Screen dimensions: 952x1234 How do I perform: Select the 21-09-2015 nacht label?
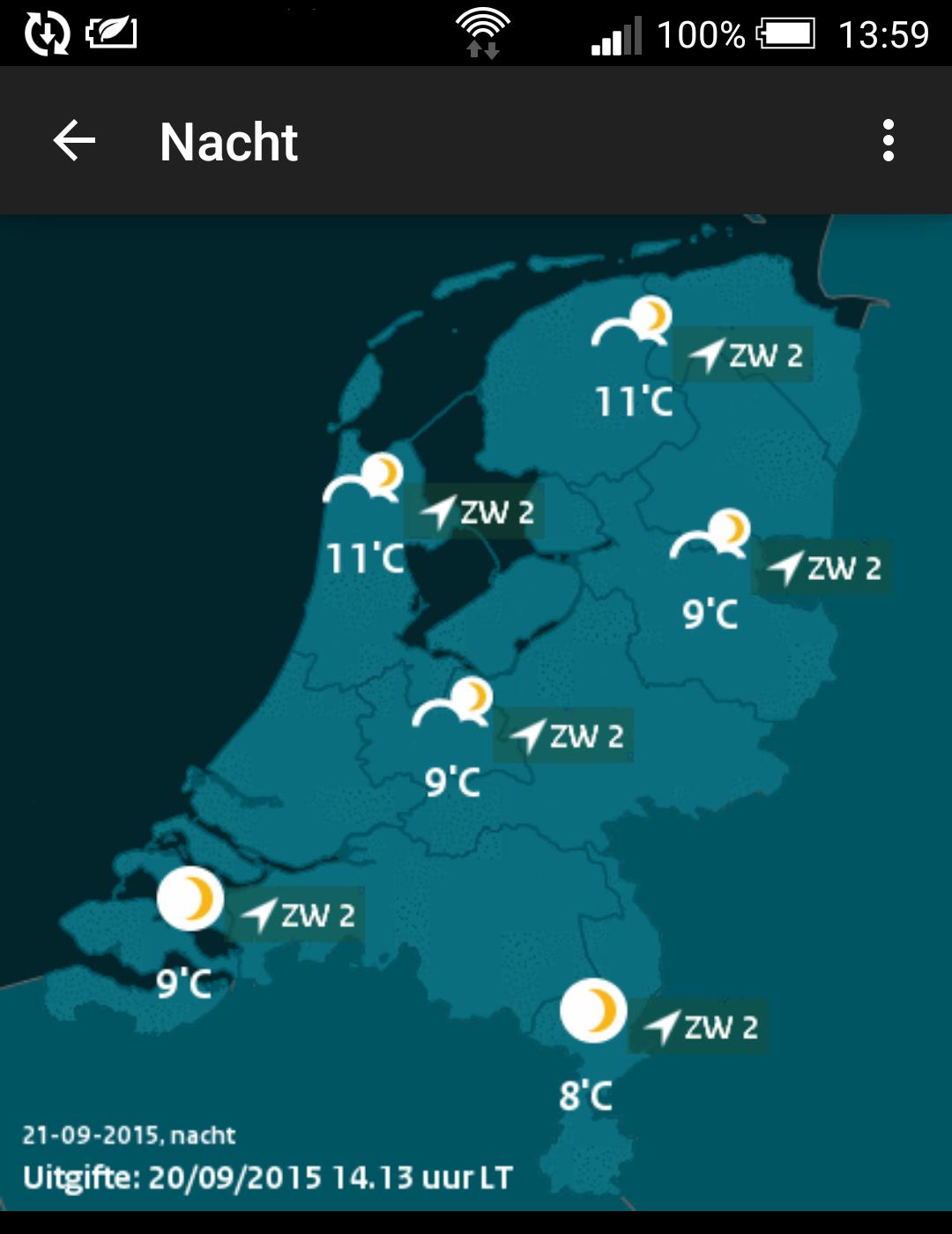point(130,1135)
